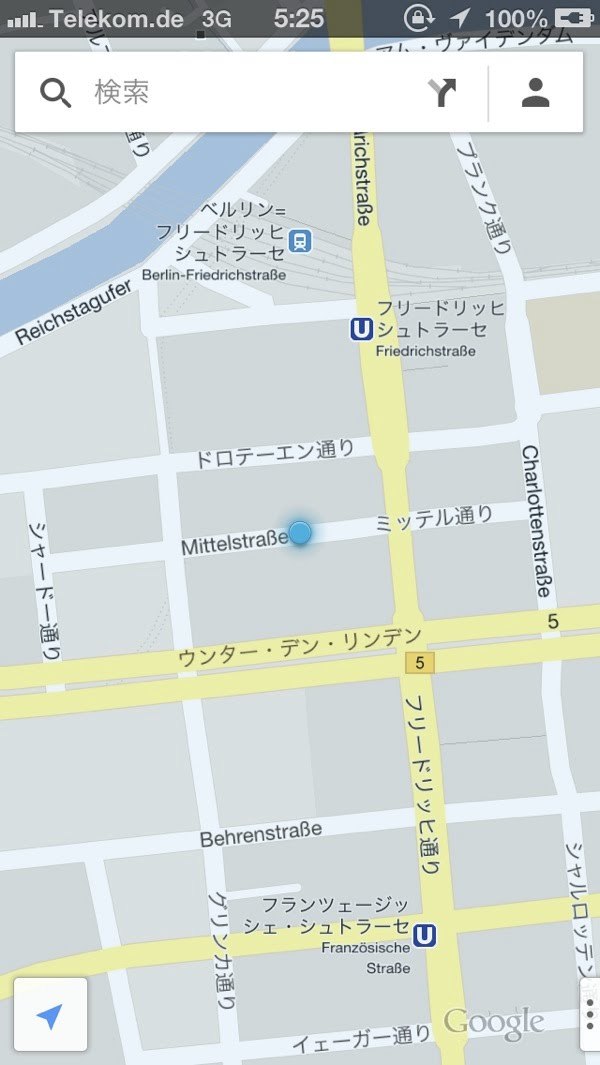Viewport: 600px width, 1065px height.
Task: Select the Französische Straße U-Bahn marker
Action: 425,934
